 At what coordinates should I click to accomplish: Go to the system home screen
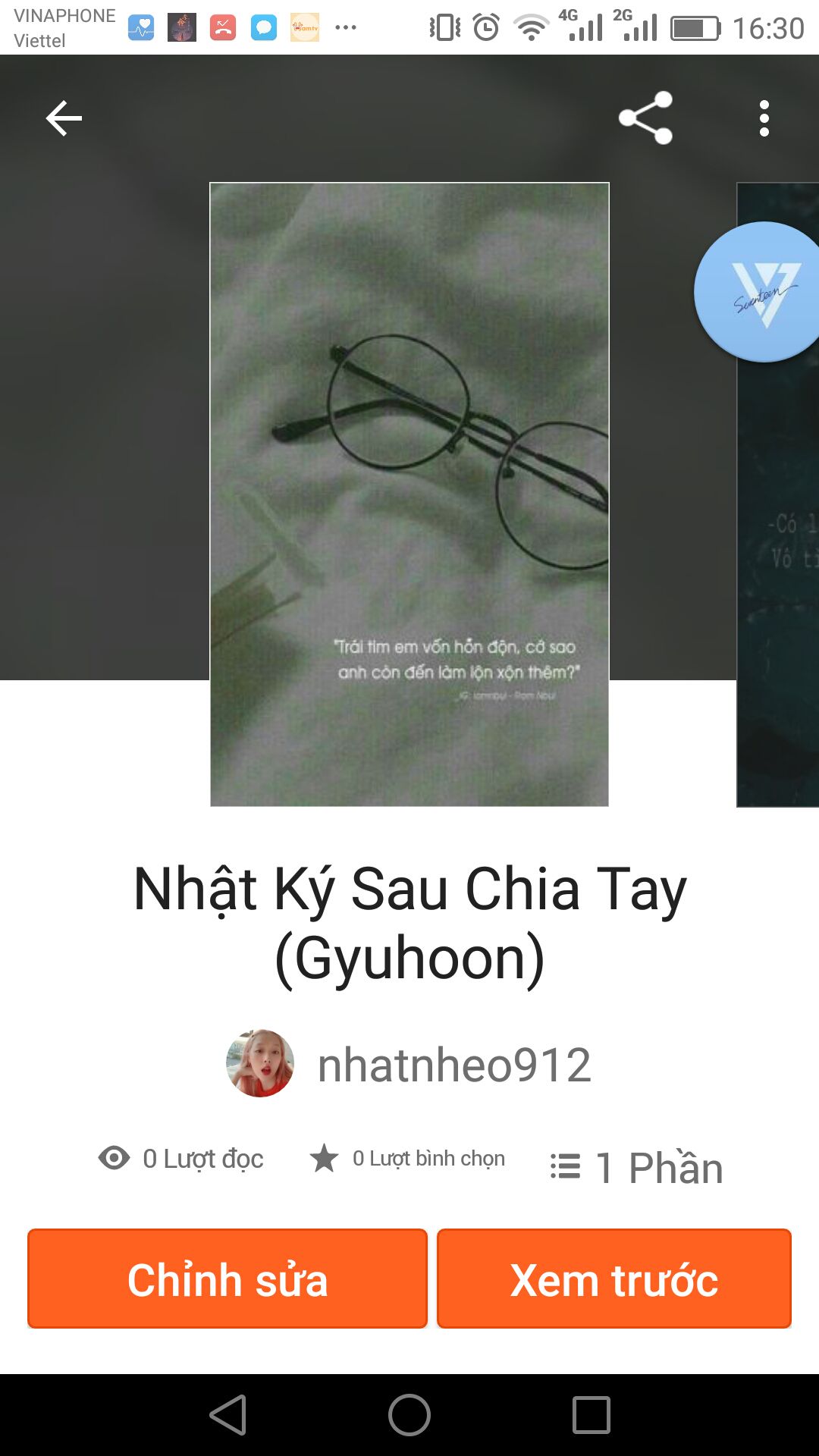click(409, 1415)
